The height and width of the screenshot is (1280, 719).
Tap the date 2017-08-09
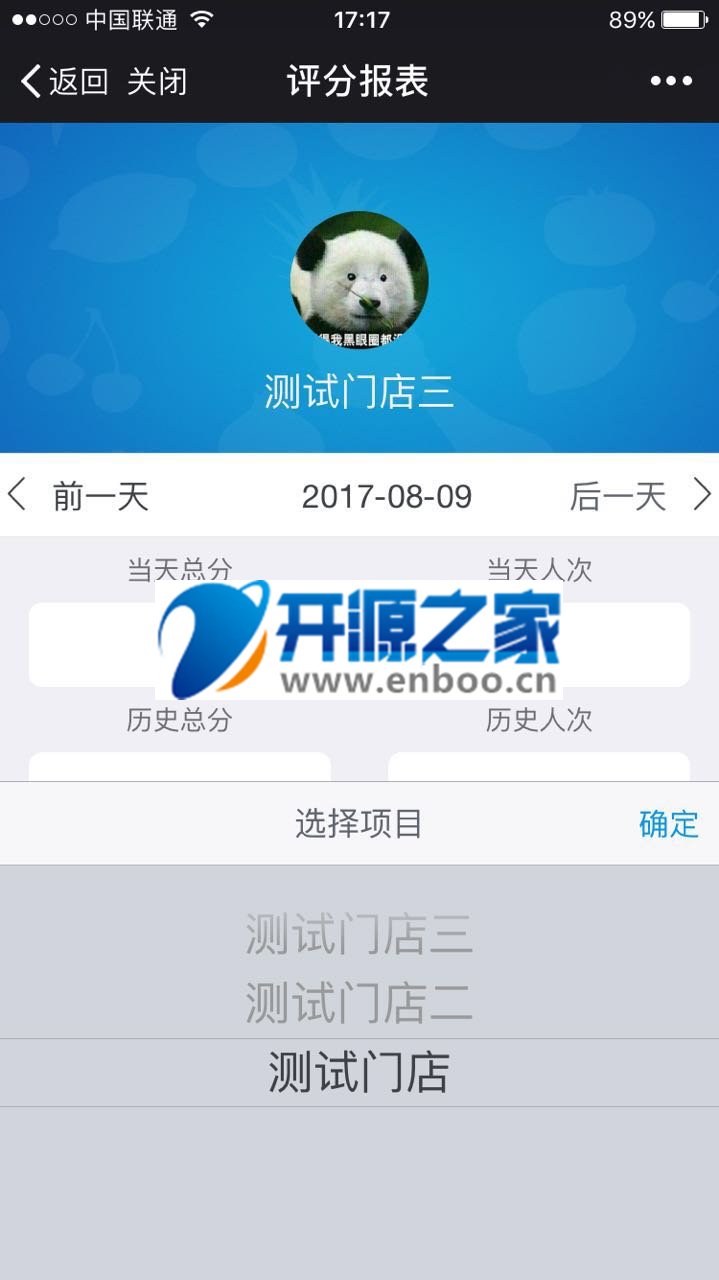[x=386, y=496]
